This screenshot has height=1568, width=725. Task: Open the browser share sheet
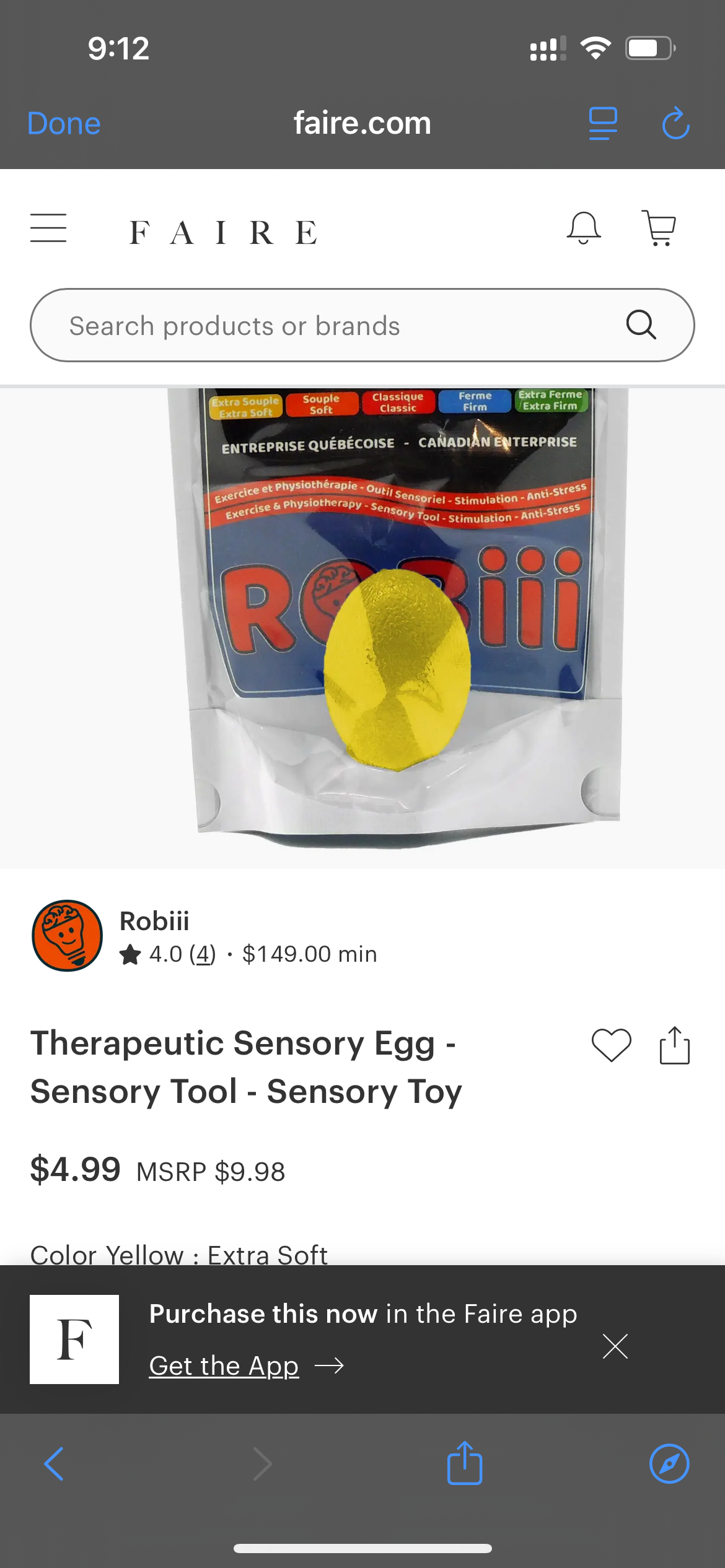tap(465, 1463)
